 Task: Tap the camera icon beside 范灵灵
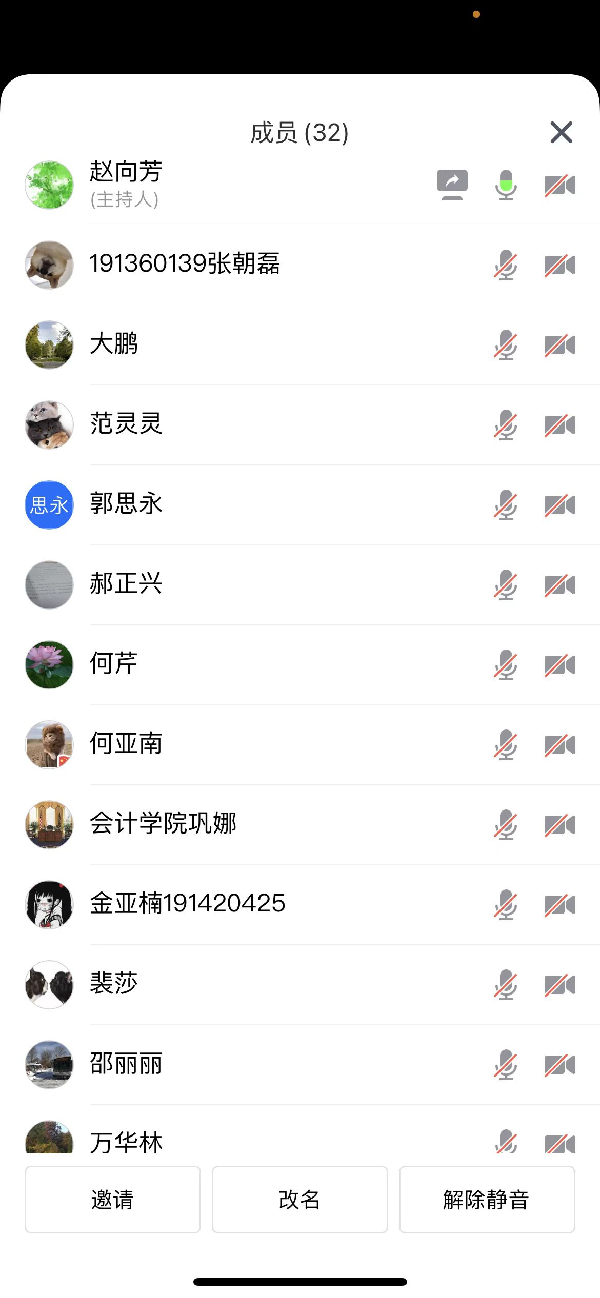(559, 425)
